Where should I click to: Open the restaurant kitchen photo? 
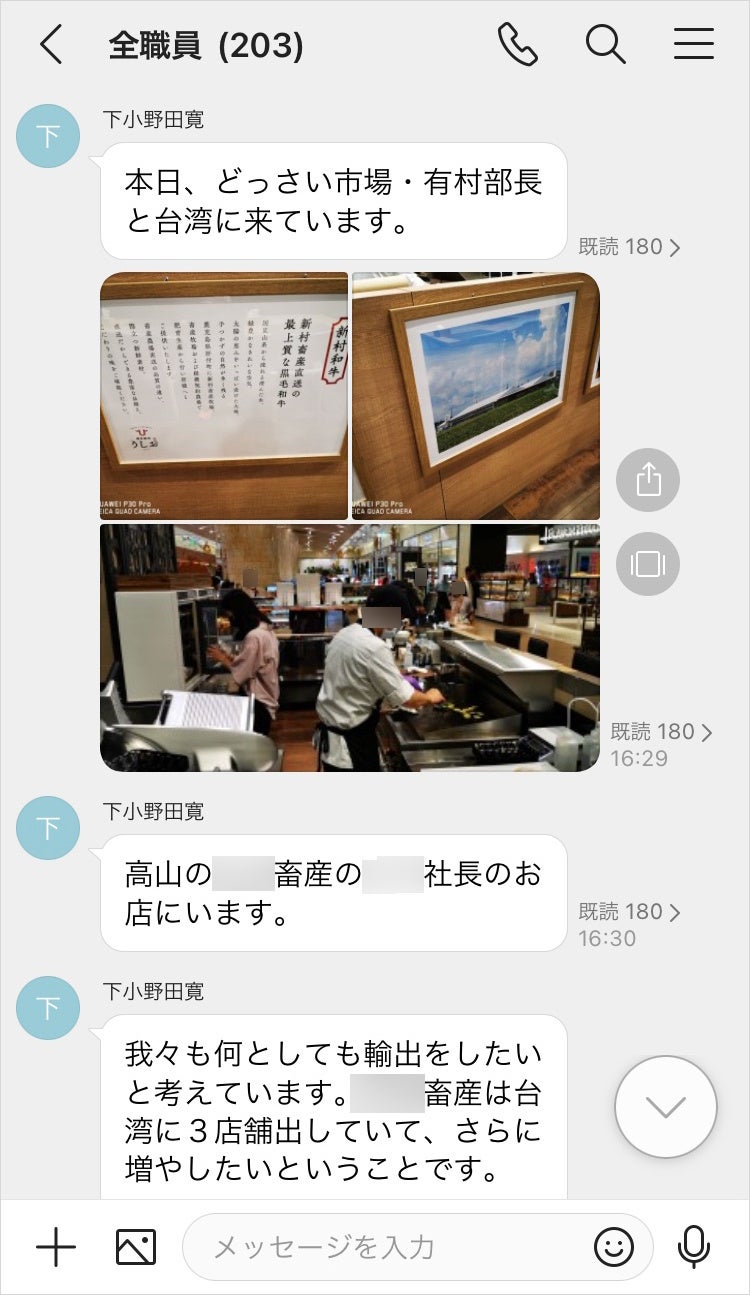coord(349,647)
